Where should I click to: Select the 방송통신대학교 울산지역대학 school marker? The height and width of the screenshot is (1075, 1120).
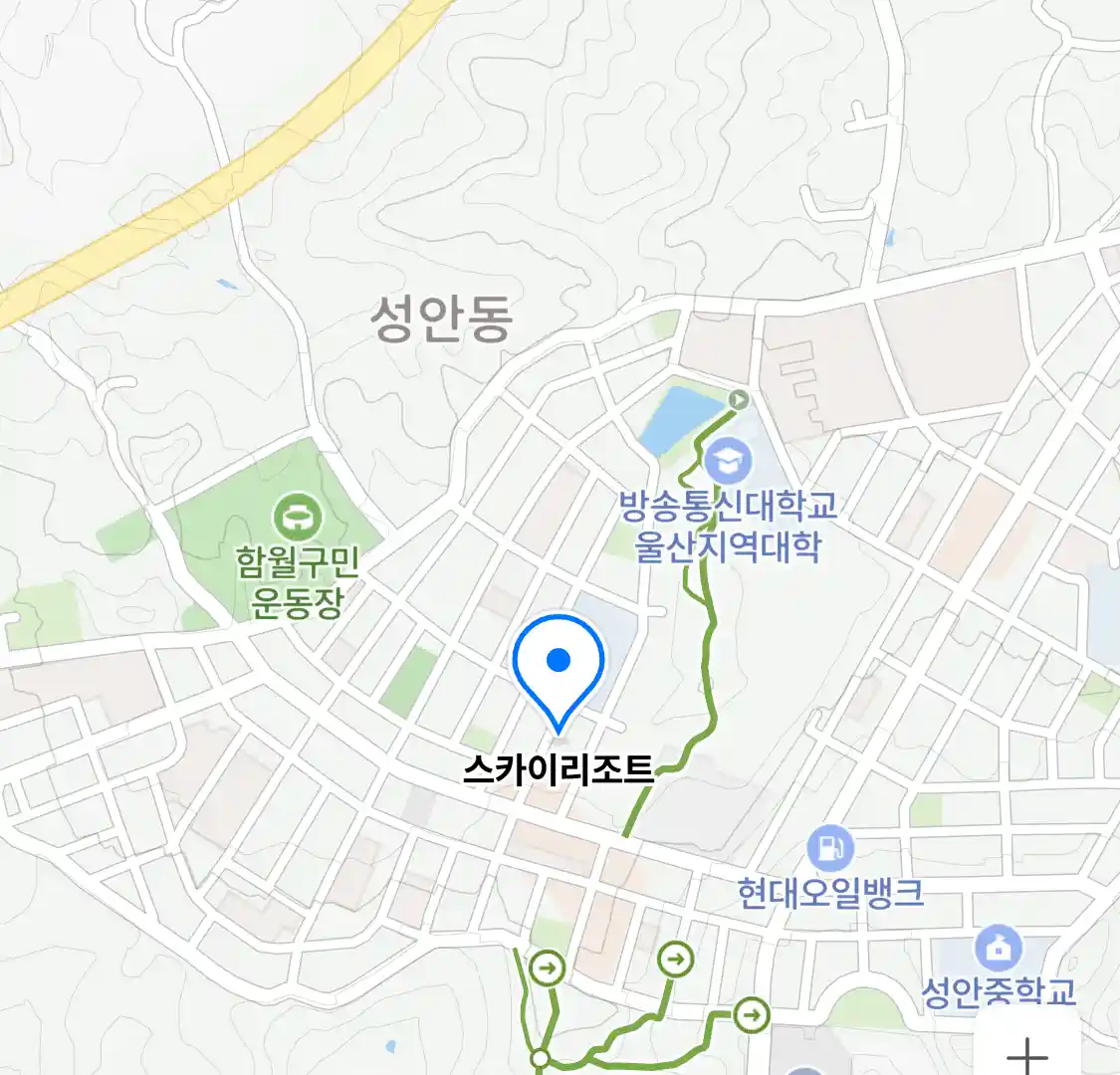pyautogui.click(x=728, y=461)
